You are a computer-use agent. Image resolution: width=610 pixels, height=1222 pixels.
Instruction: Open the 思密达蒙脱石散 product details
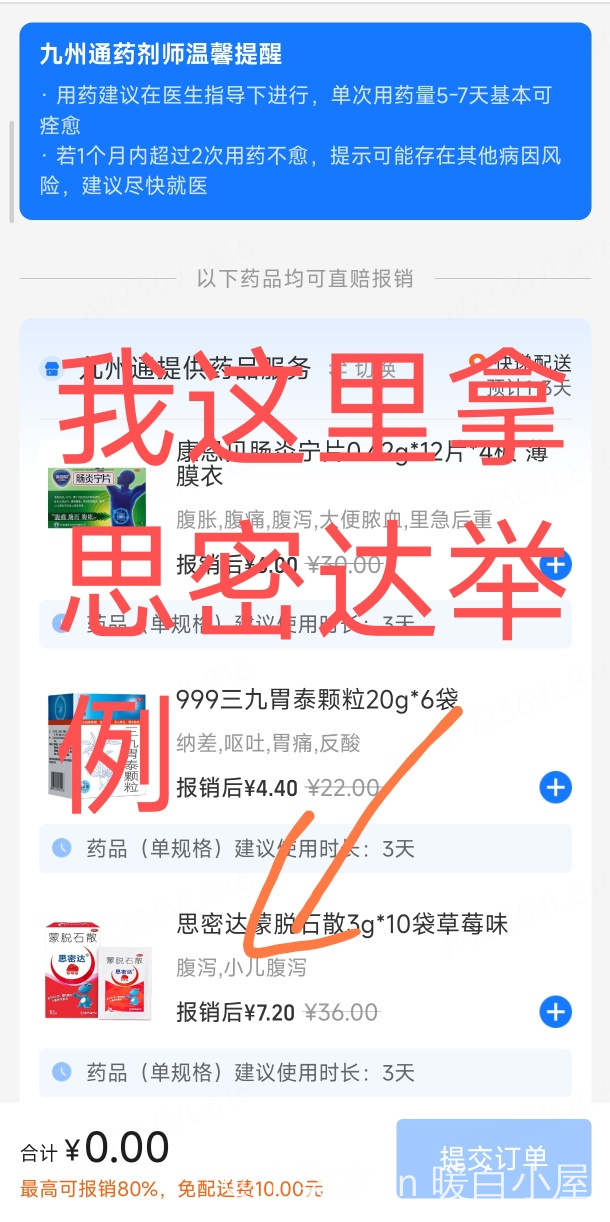(342, 925)
